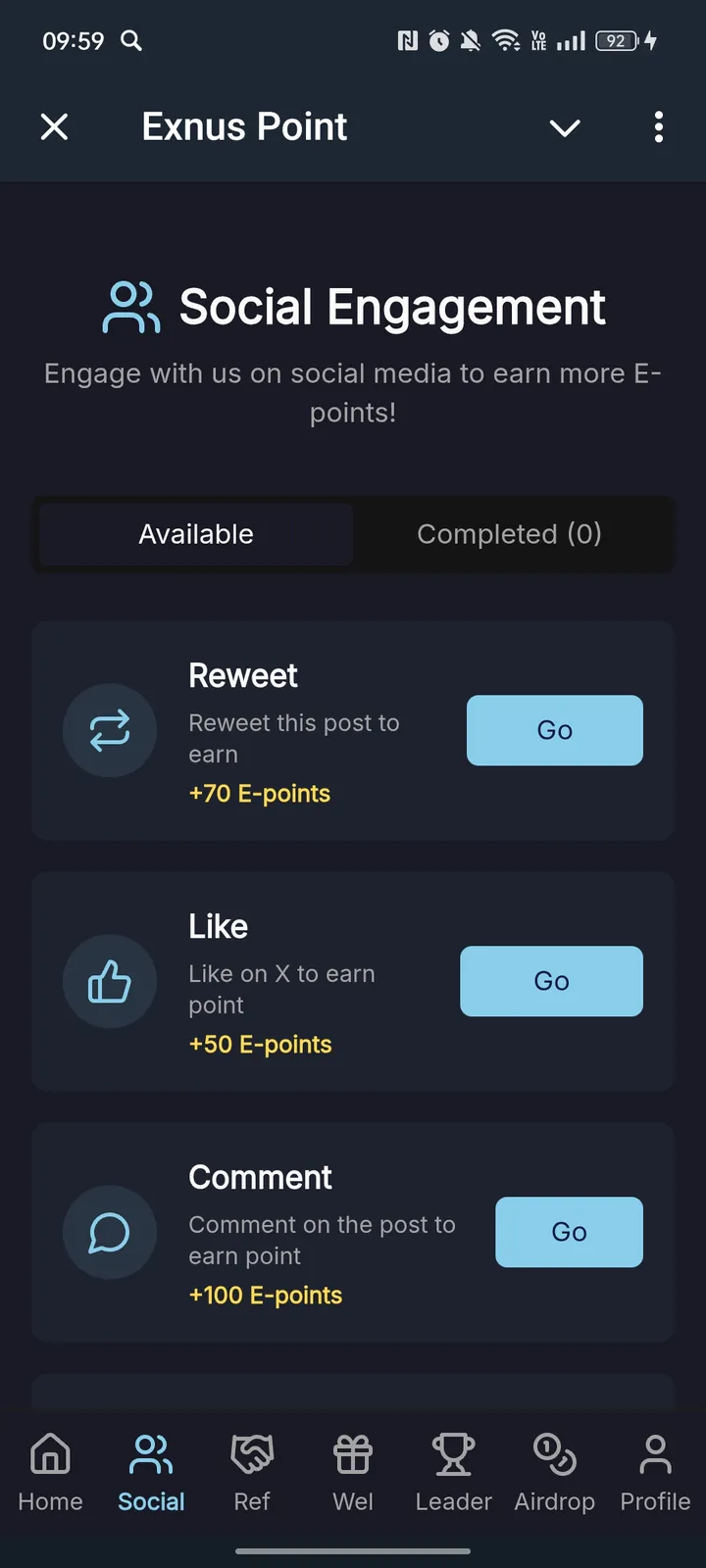This screenshot has height=1568, width=706.
Task: Tap the search icon in the status bar
Action: point(130,41)
